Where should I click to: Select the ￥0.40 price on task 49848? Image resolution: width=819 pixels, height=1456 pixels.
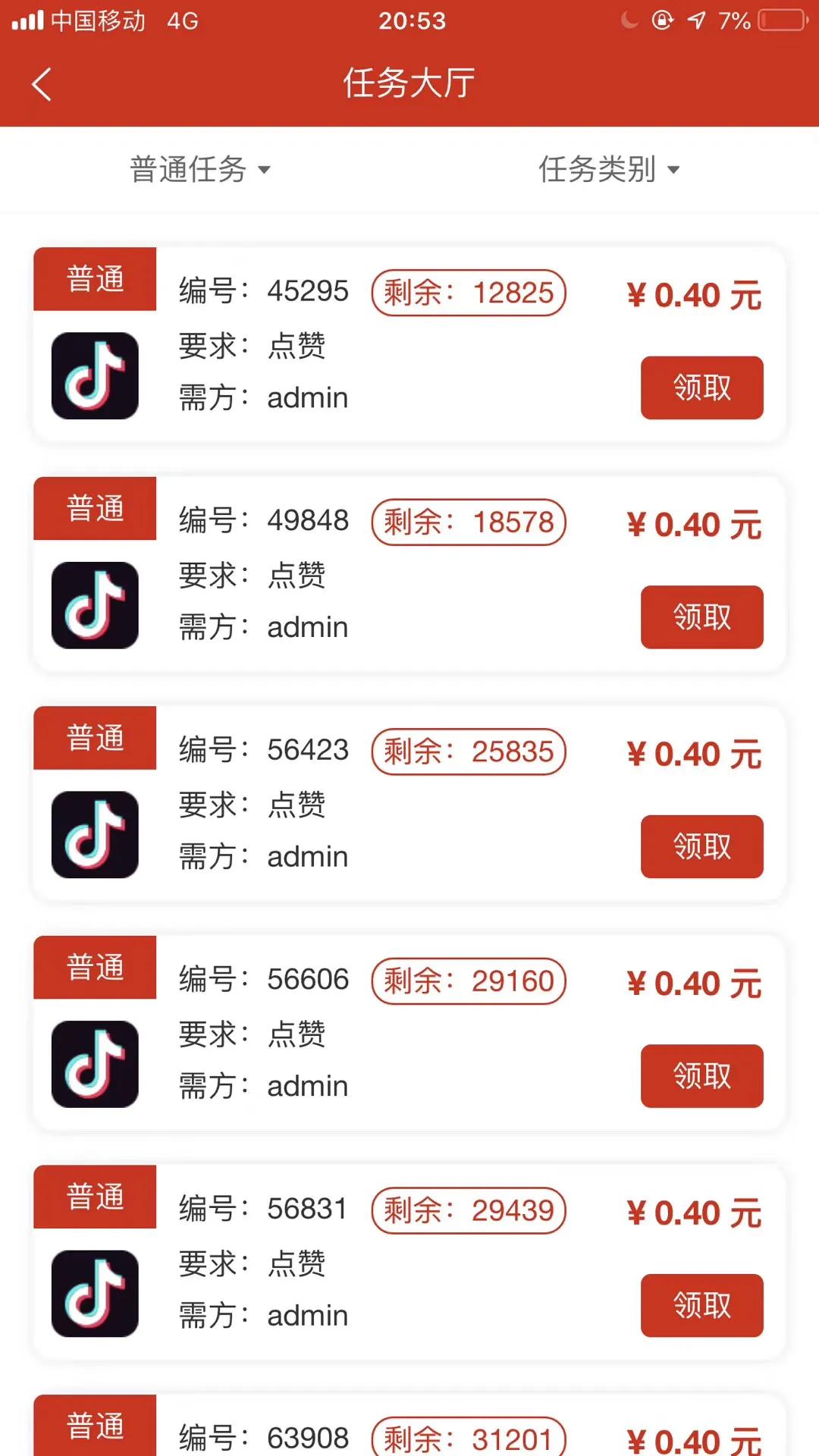[x=692, y=524]
